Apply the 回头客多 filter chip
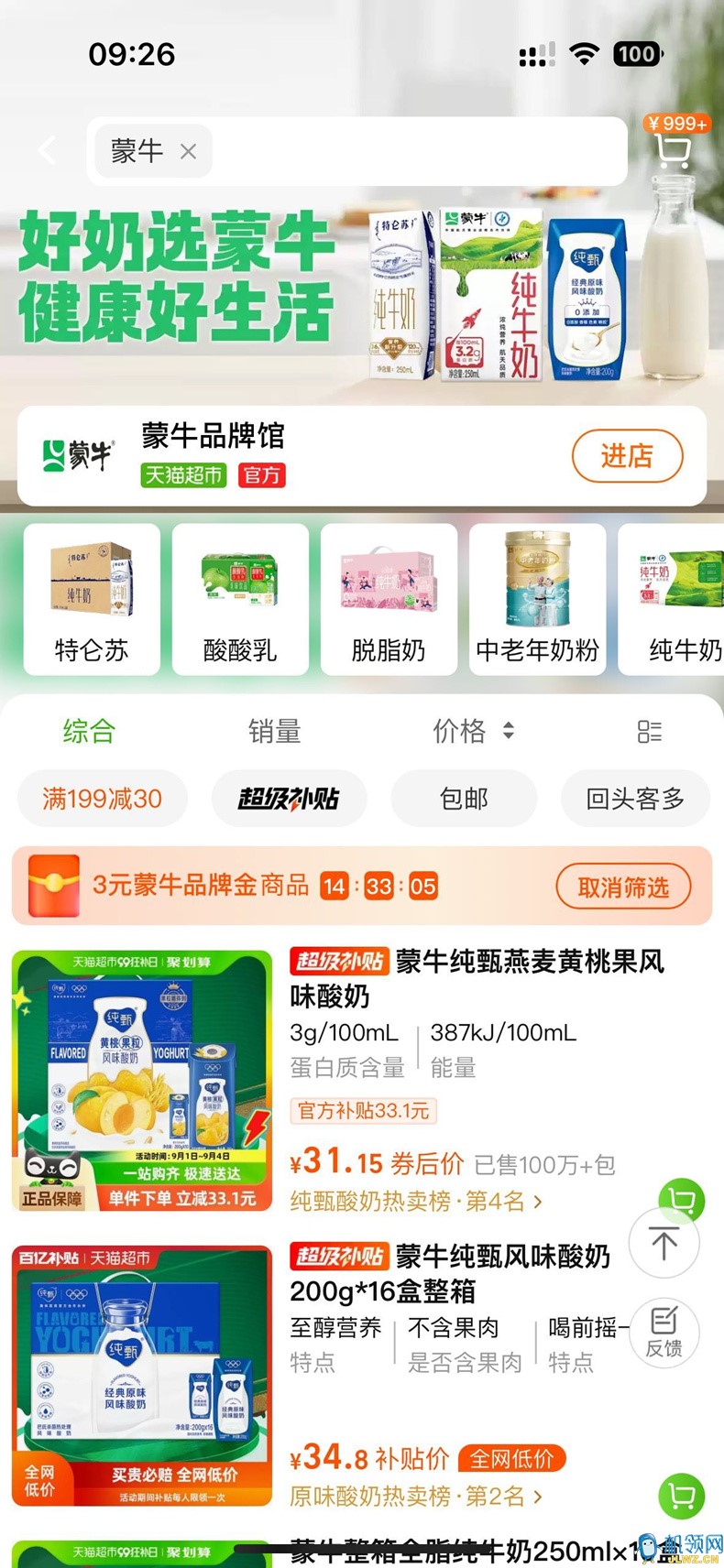Image resolution: width=724 pixels, height=1568 pixels. [x=635, y=799]
